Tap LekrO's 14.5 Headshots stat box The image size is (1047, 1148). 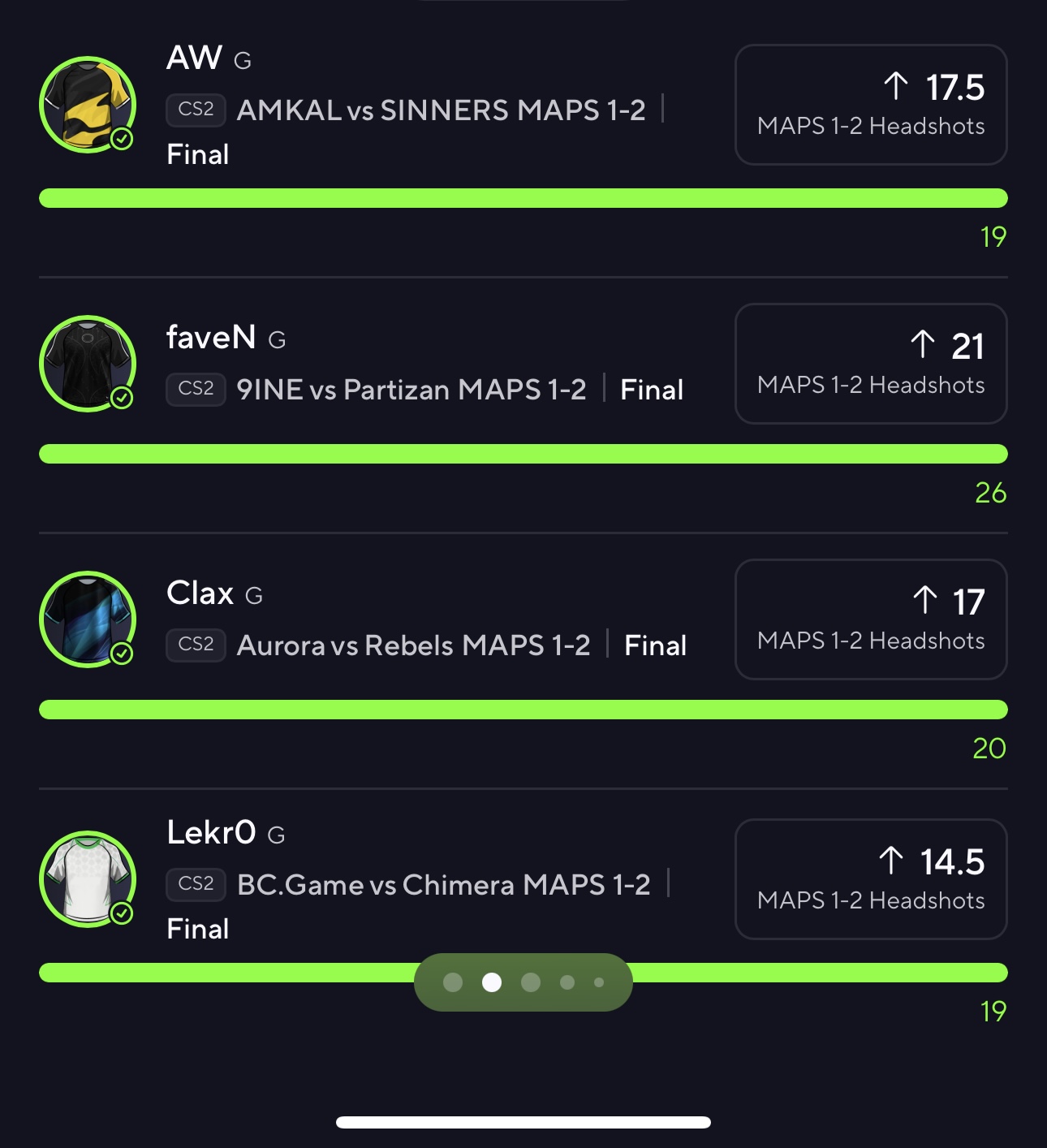click(x=870, y=879)
